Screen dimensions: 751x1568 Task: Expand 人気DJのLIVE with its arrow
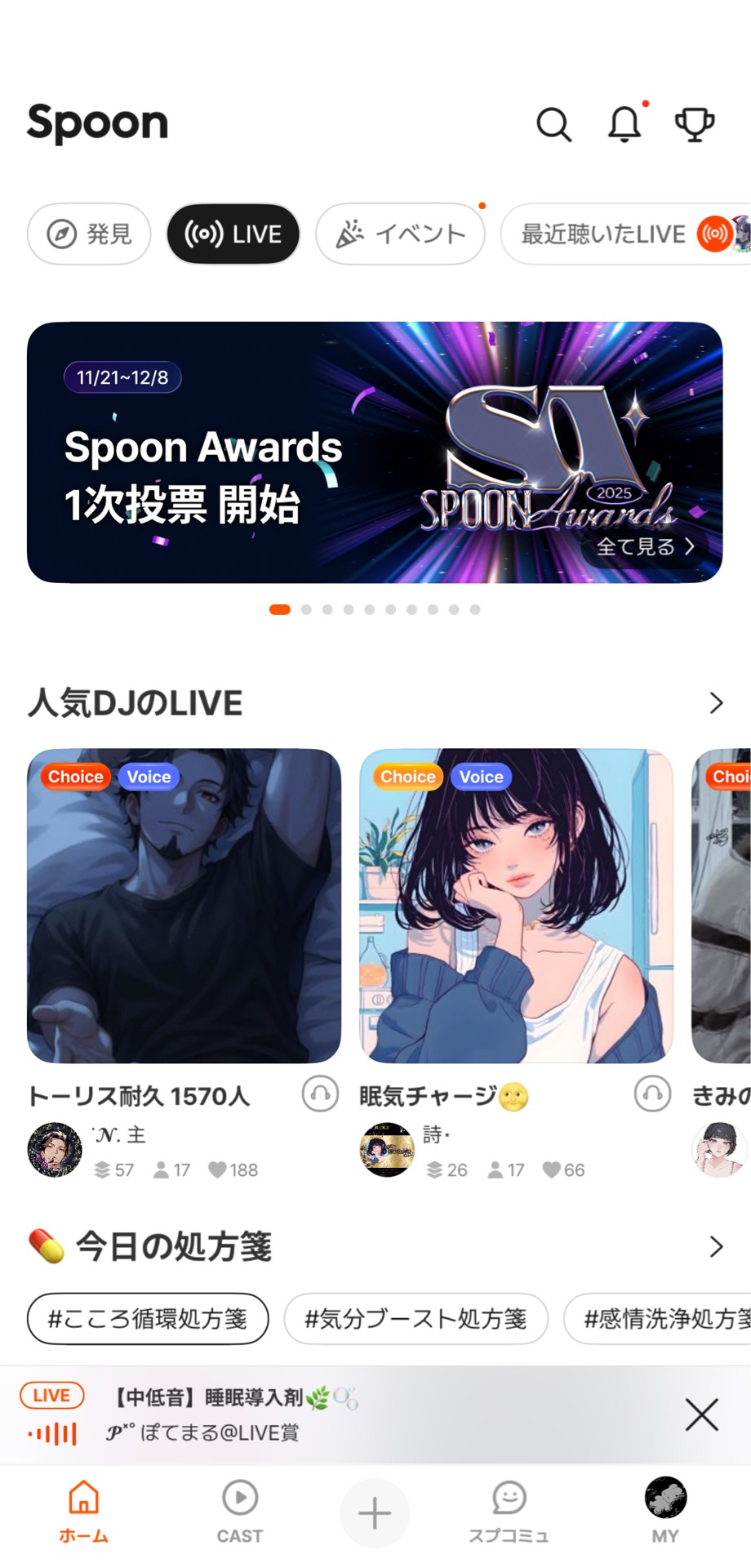[716, 703]
